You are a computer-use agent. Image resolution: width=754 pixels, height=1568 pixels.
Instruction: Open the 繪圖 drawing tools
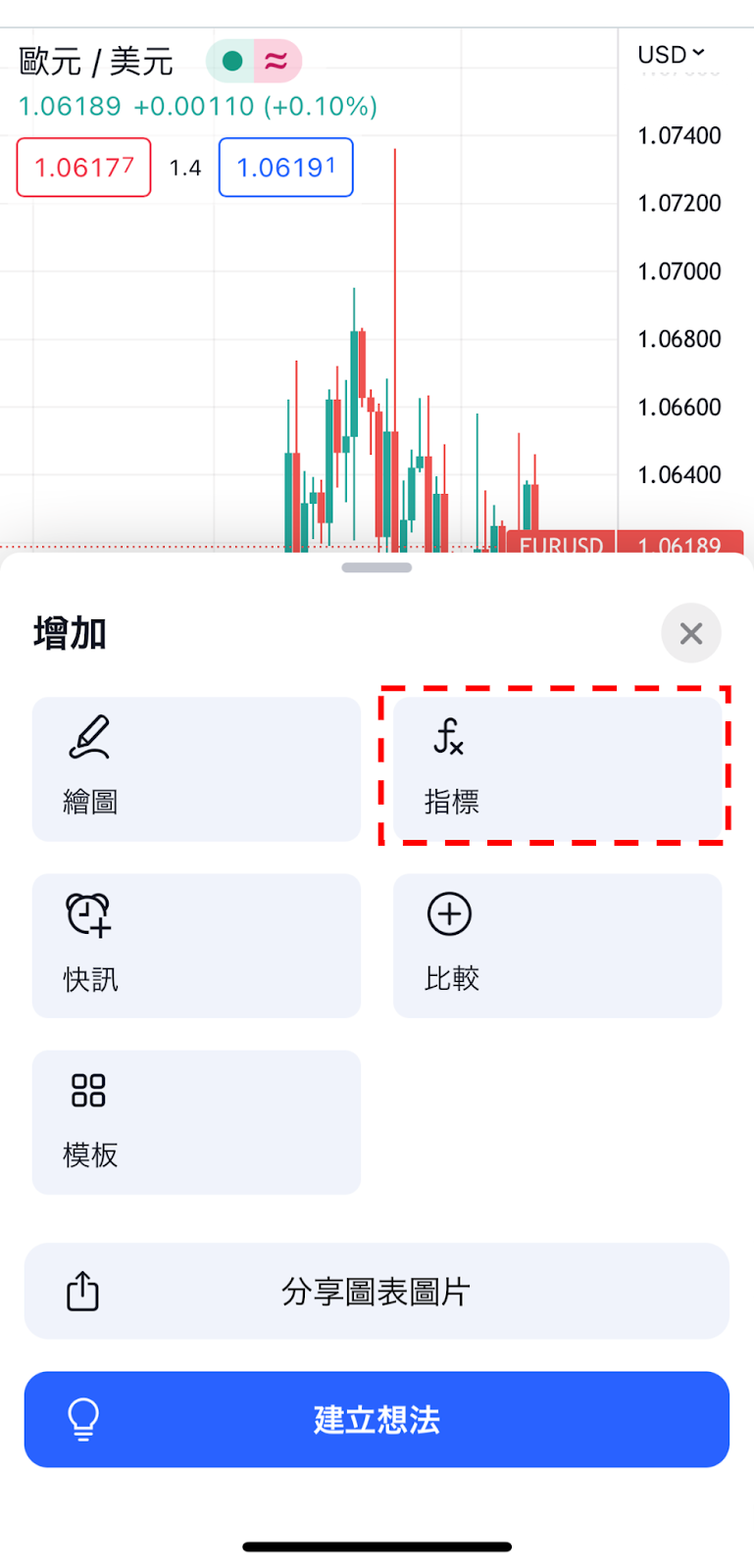[196, 769]
